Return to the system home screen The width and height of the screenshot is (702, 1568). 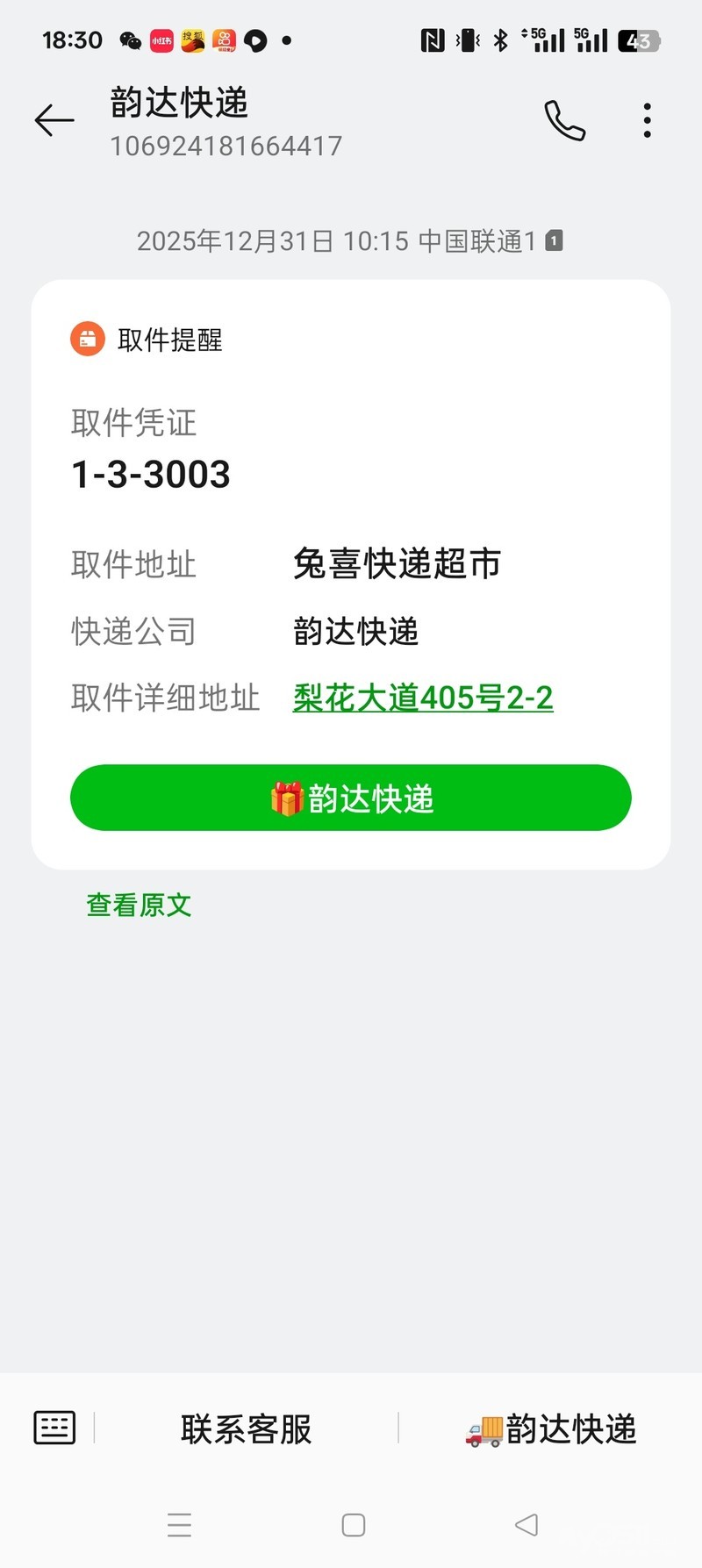point(353,1524)
